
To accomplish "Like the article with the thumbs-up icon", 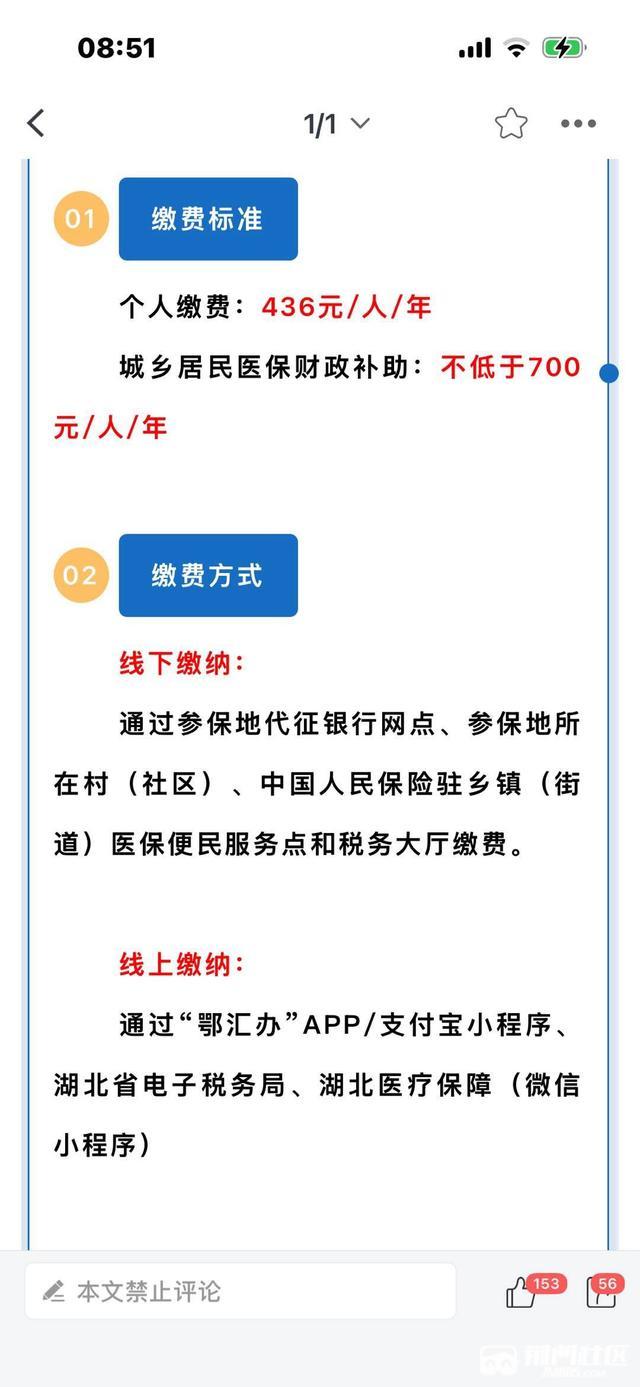I will pos(522,1294).
